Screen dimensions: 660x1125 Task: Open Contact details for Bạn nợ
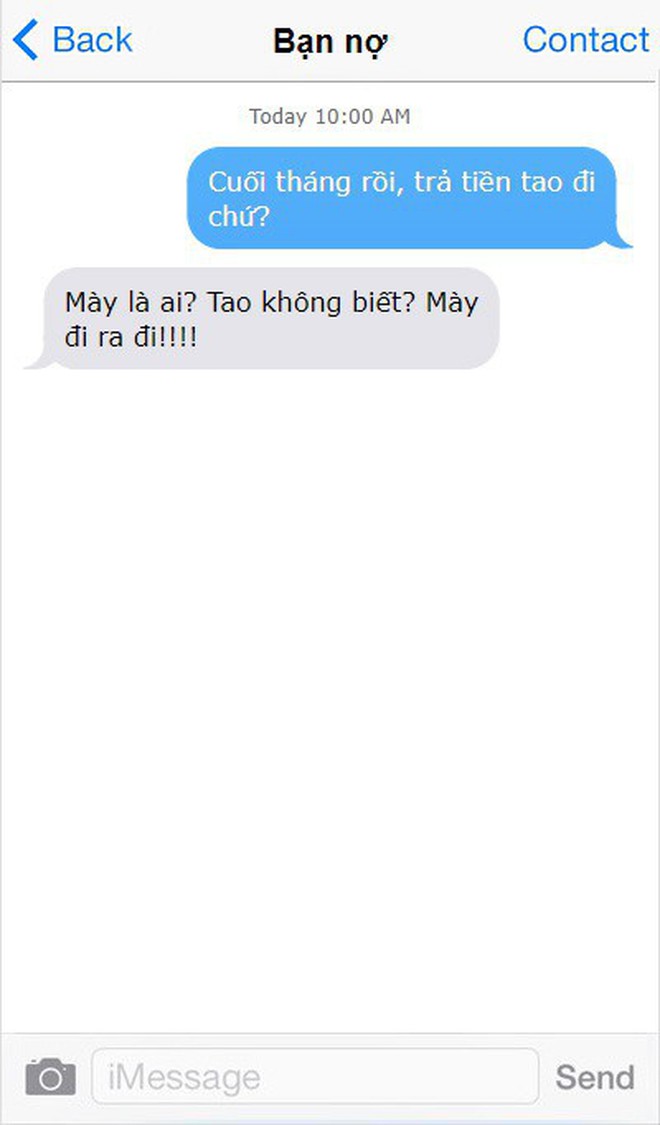pos(585,40)
